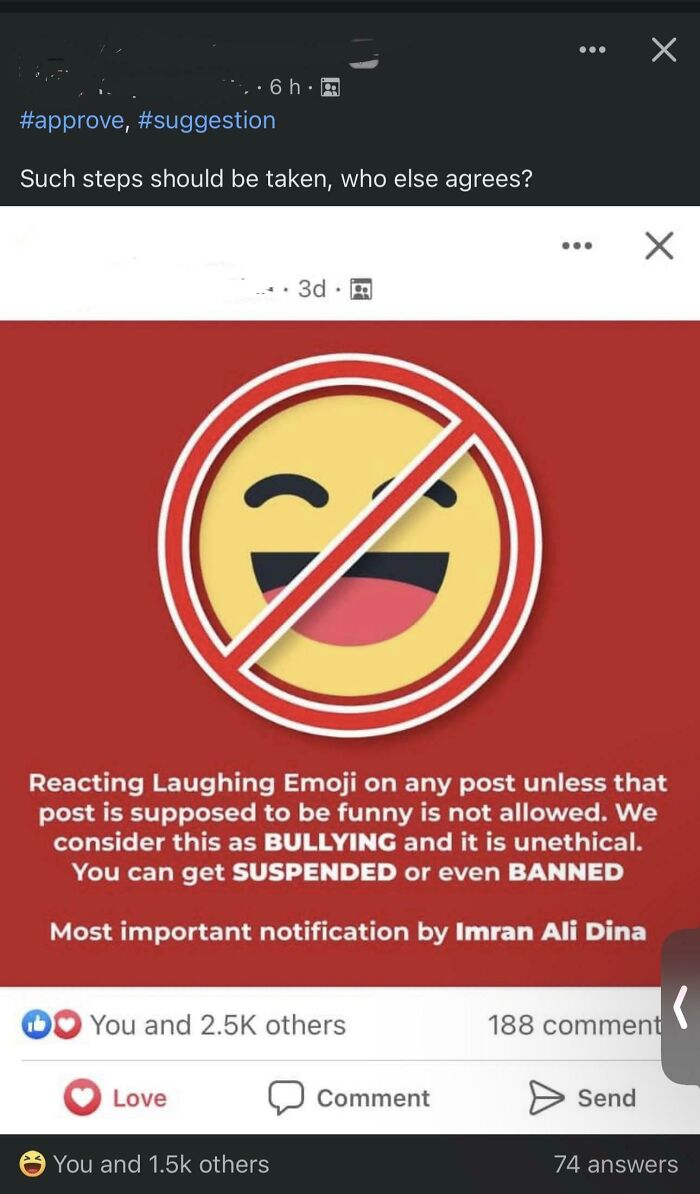Open the #suggestion hashtag
The width and height of the screenshot is (700, 1194).
point(206,120)
